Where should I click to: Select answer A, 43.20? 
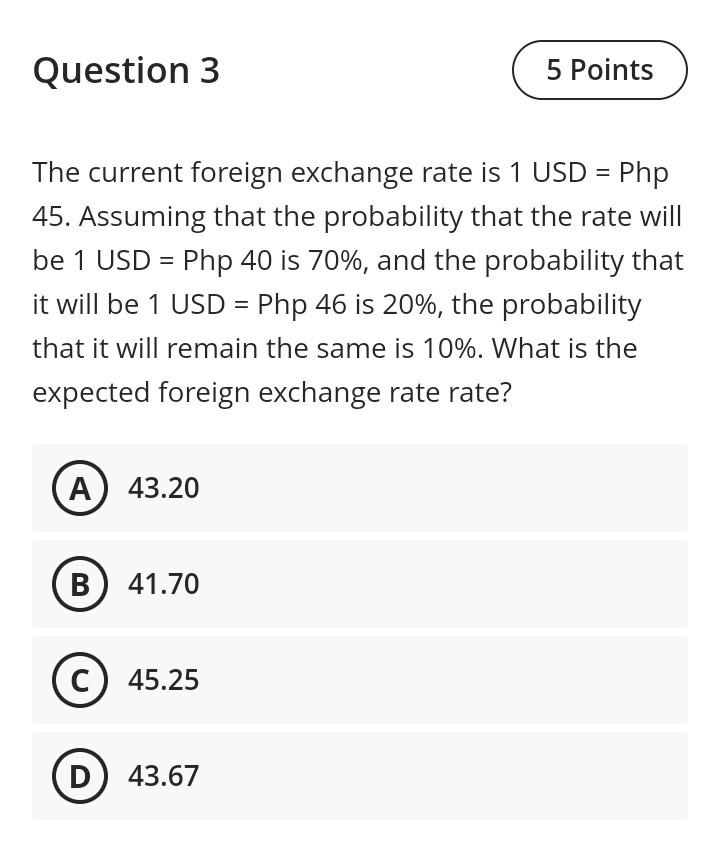80,488
